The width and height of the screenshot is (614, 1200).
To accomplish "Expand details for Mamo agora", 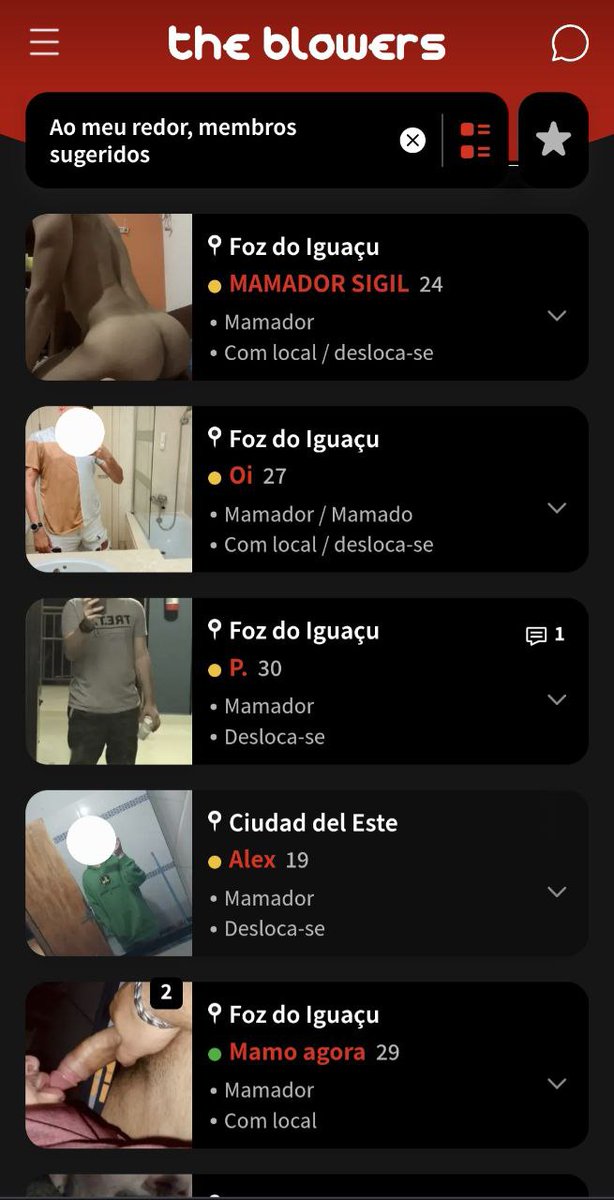I will pos(557,1084).
